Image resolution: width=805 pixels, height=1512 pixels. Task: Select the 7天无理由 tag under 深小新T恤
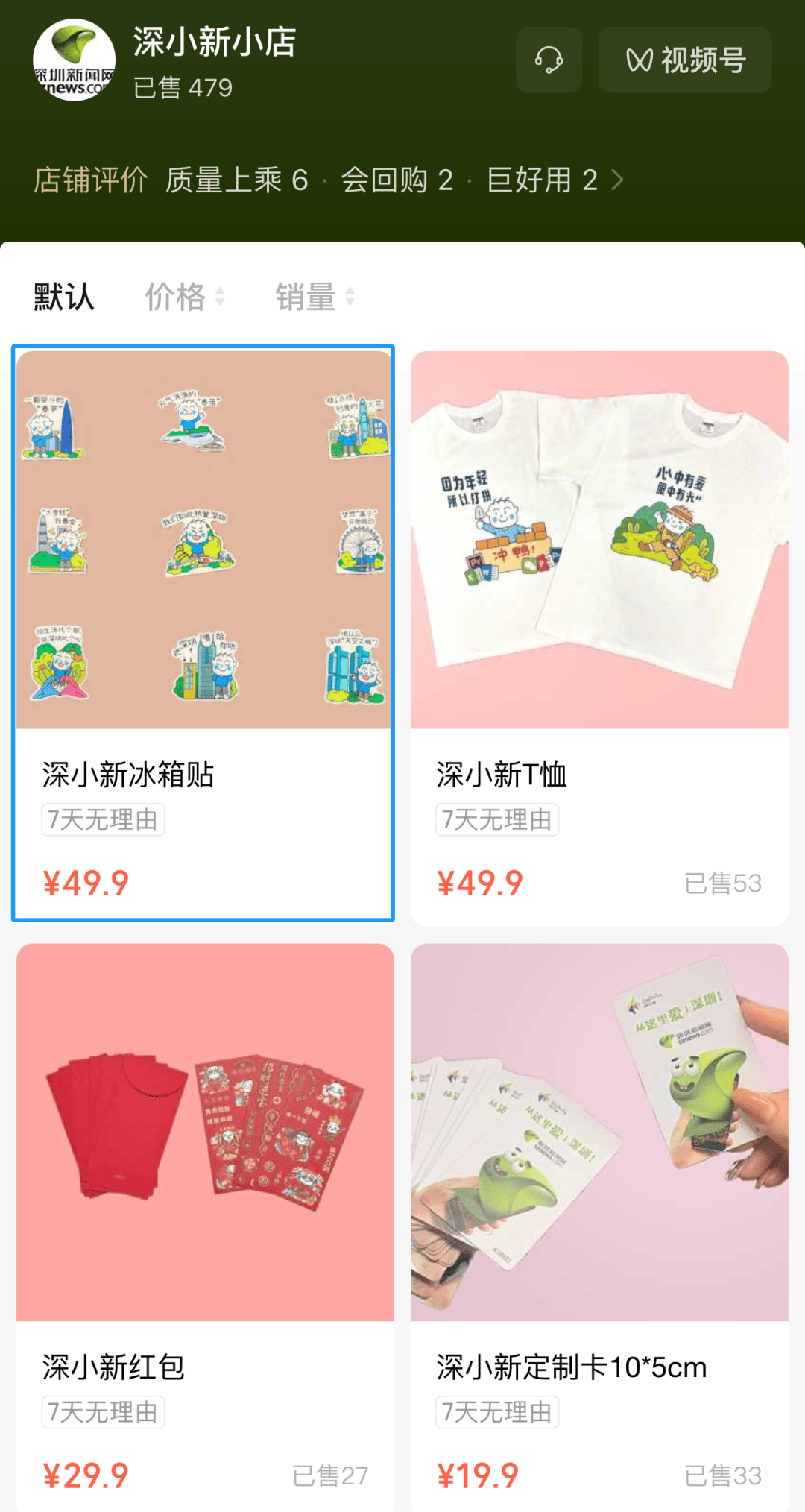496,819
